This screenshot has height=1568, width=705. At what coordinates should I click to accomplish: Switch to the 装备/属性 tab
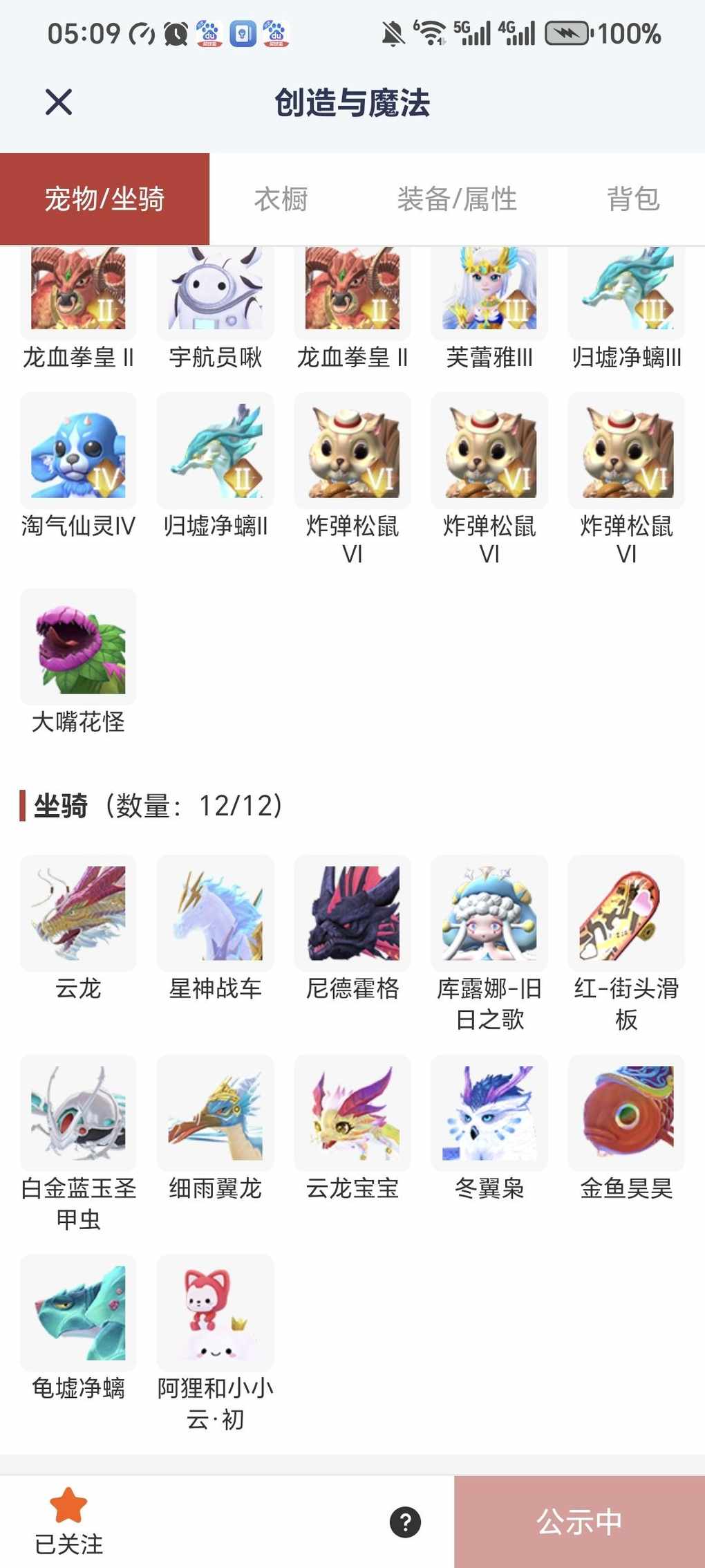coord(457,199)
